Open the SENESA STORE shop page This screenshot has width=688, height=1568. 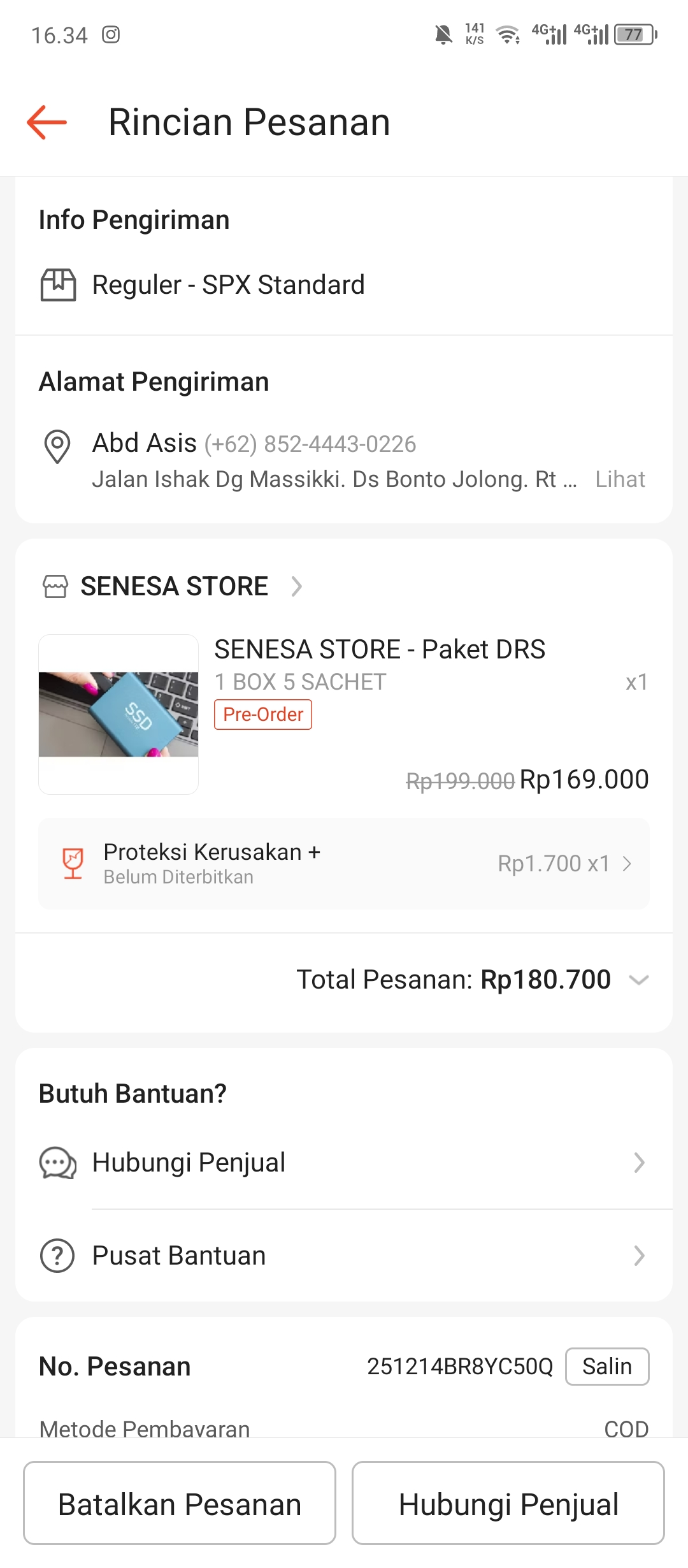174,586
